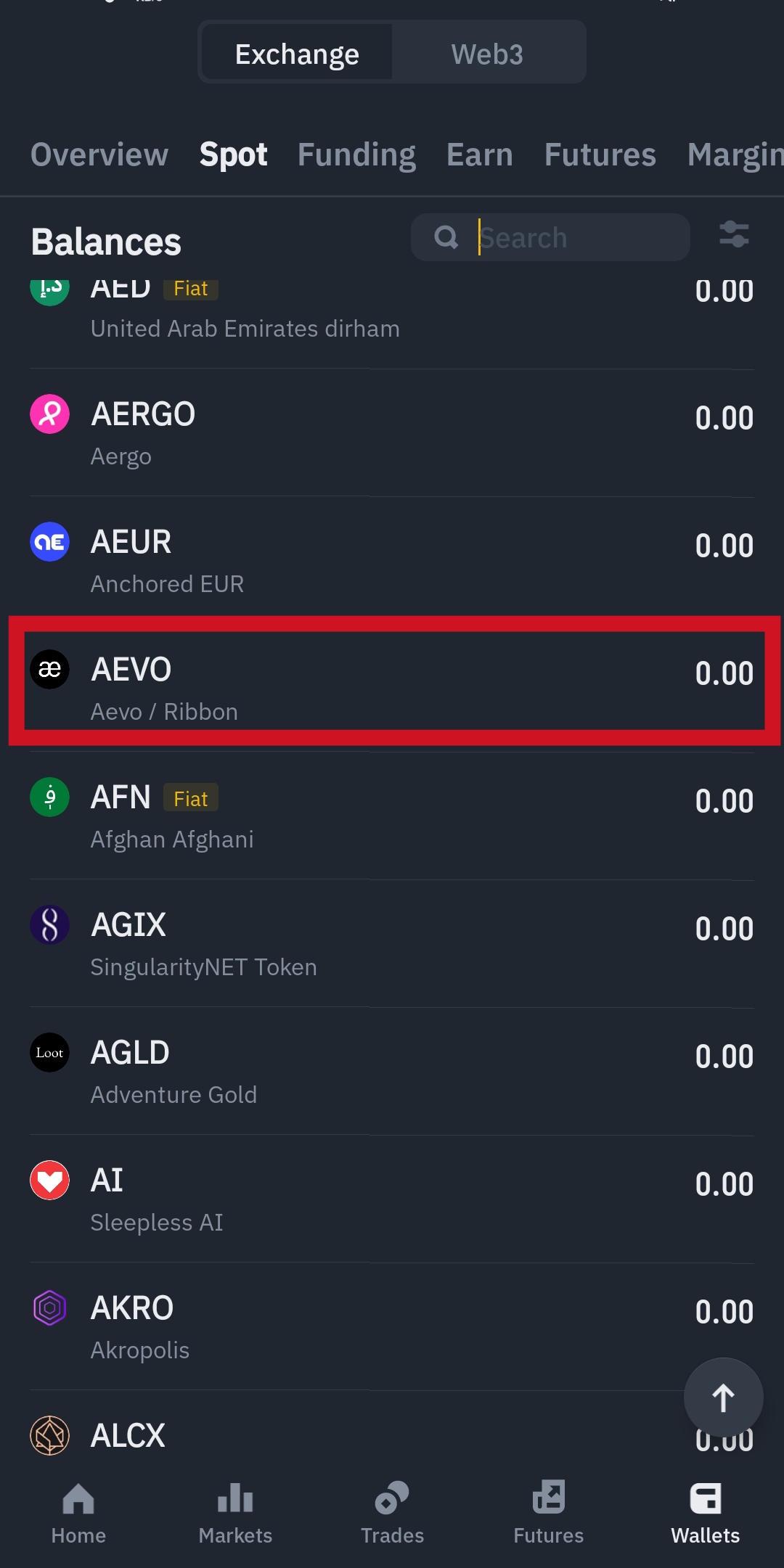
Task: Switch to the Futures wallet tab
Action: pyautogui.click(x=600, y=155)
